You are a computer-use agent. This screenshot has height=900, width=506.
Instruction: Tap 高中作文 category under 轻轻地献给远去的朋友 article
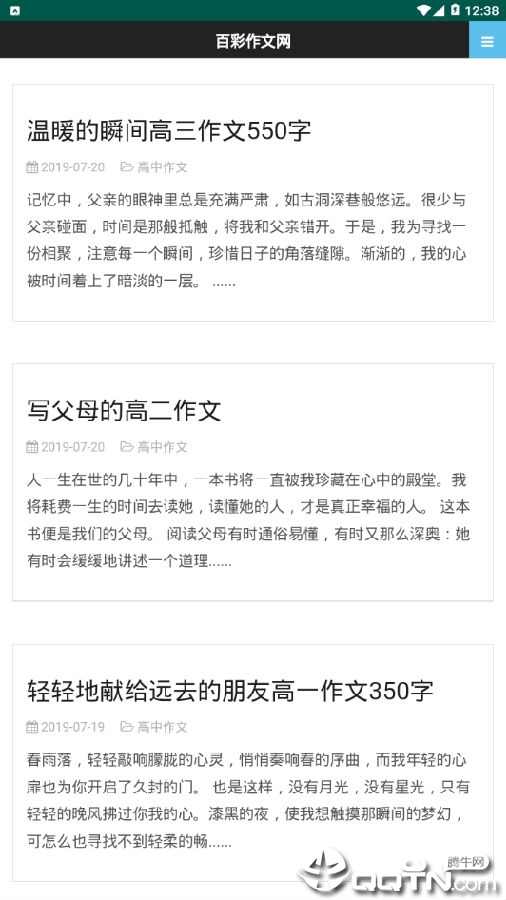tap(162, 727)
